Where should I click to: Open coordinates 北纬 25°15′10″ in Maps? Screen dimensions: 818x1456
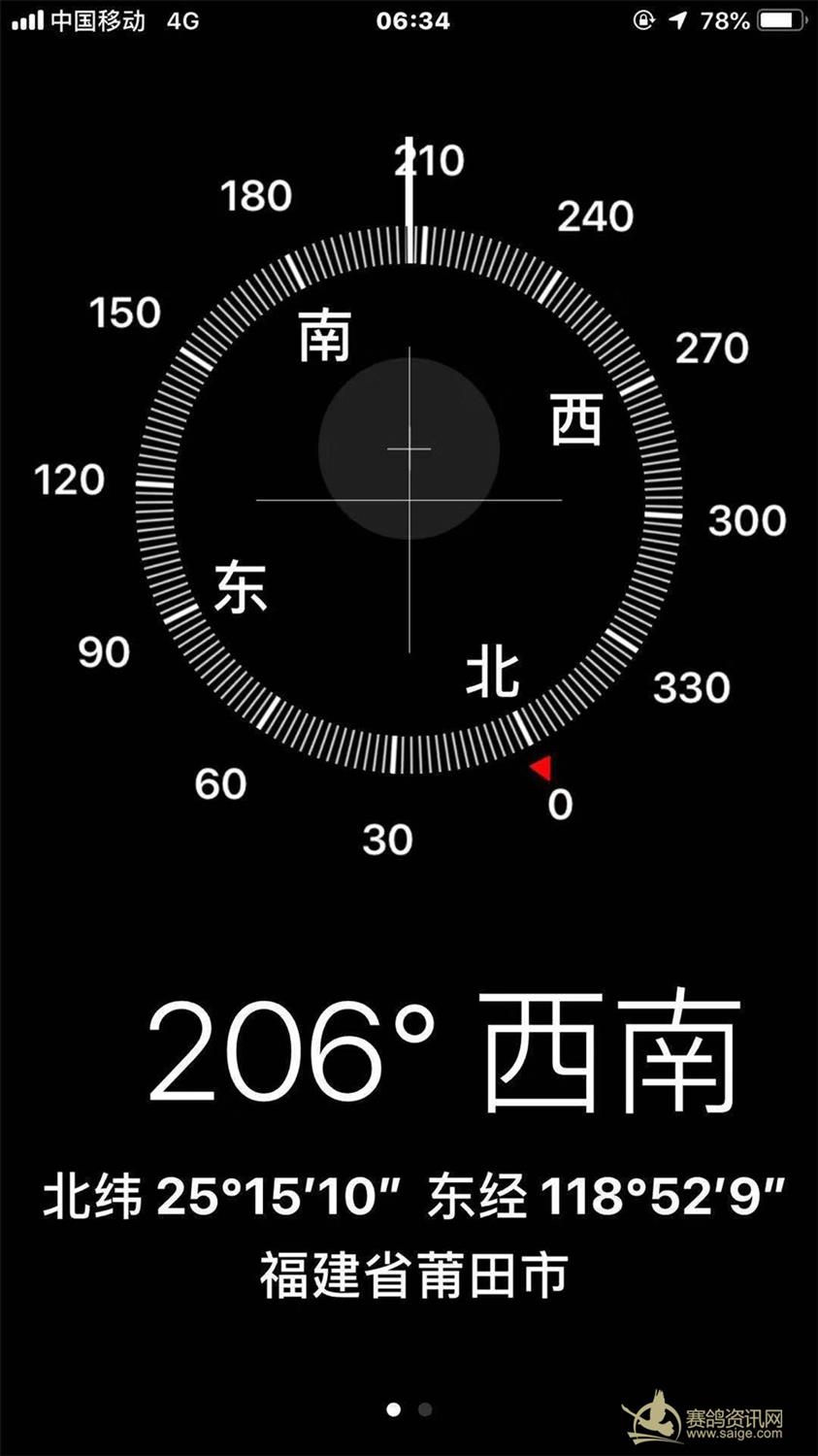(412, 1196)
